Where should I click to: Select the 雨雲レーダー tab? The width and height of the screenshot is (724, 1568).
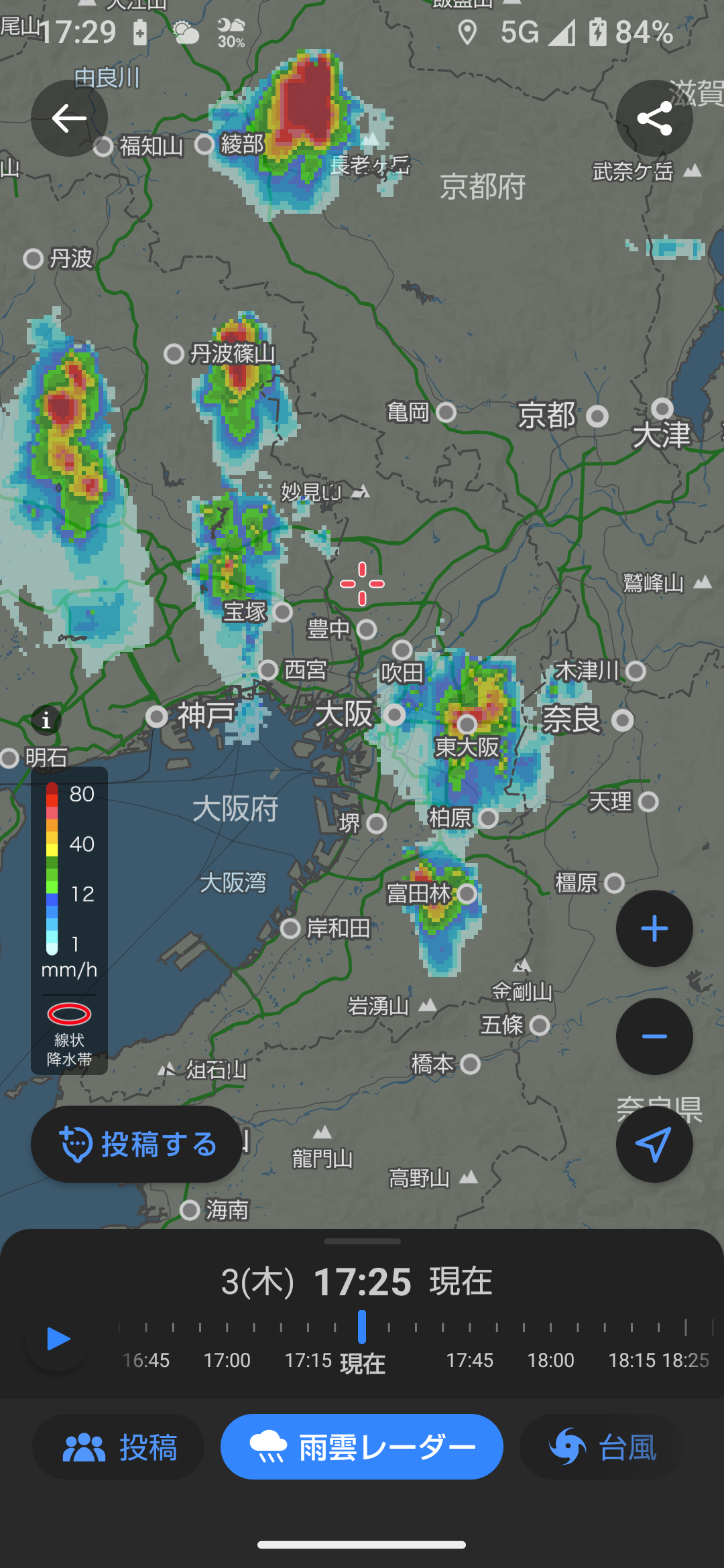point(362,1447)
